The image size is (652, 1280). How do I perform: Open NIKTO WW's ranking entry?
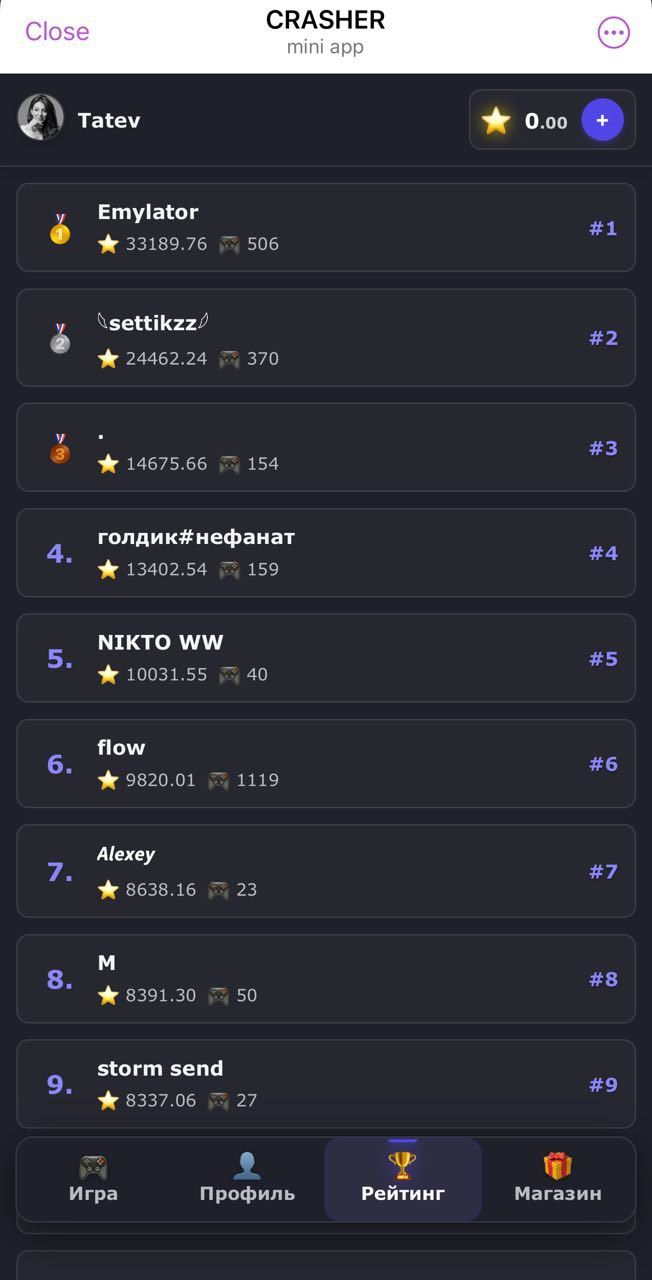[x=326, y=658]
